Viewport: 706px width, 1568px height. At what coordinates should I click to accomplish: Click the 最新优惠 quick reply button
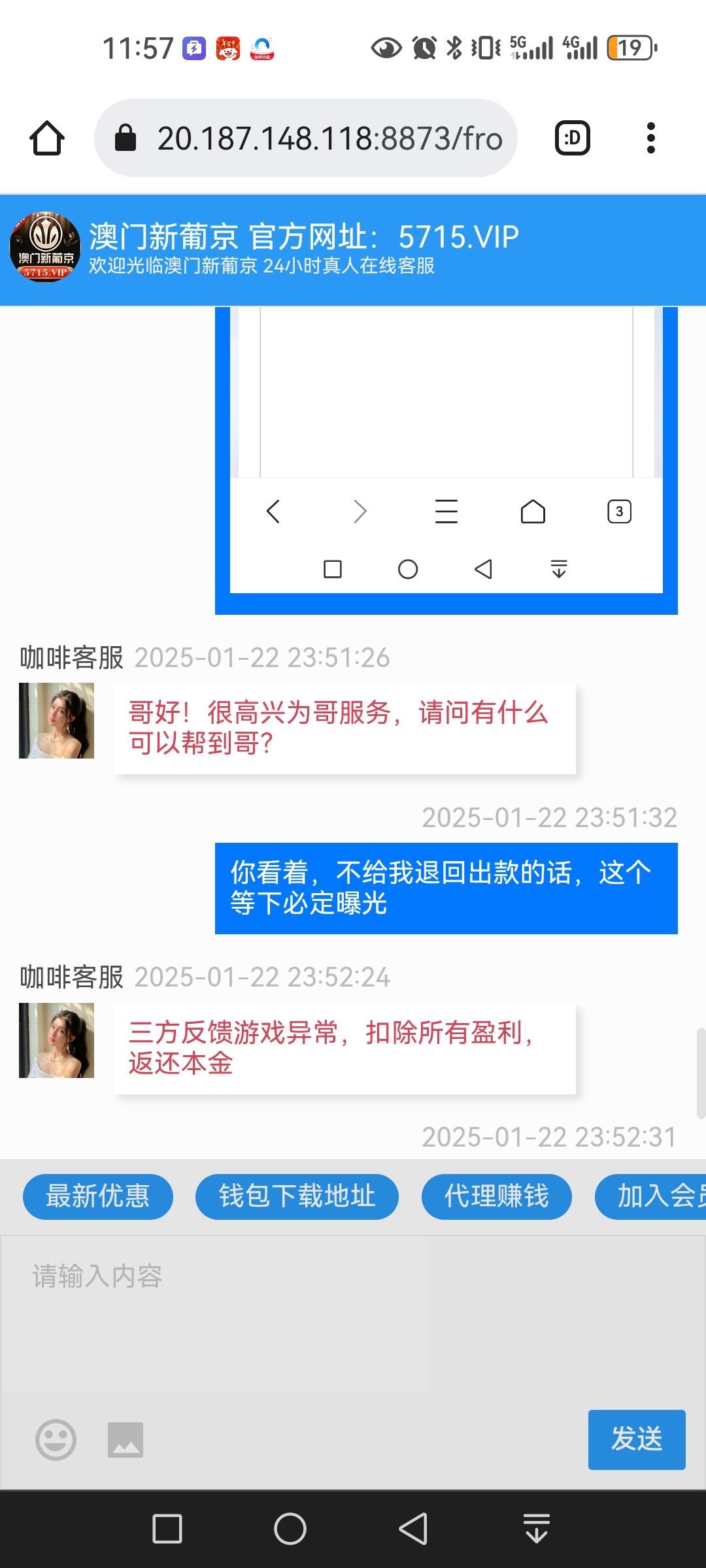(97, 1196)
